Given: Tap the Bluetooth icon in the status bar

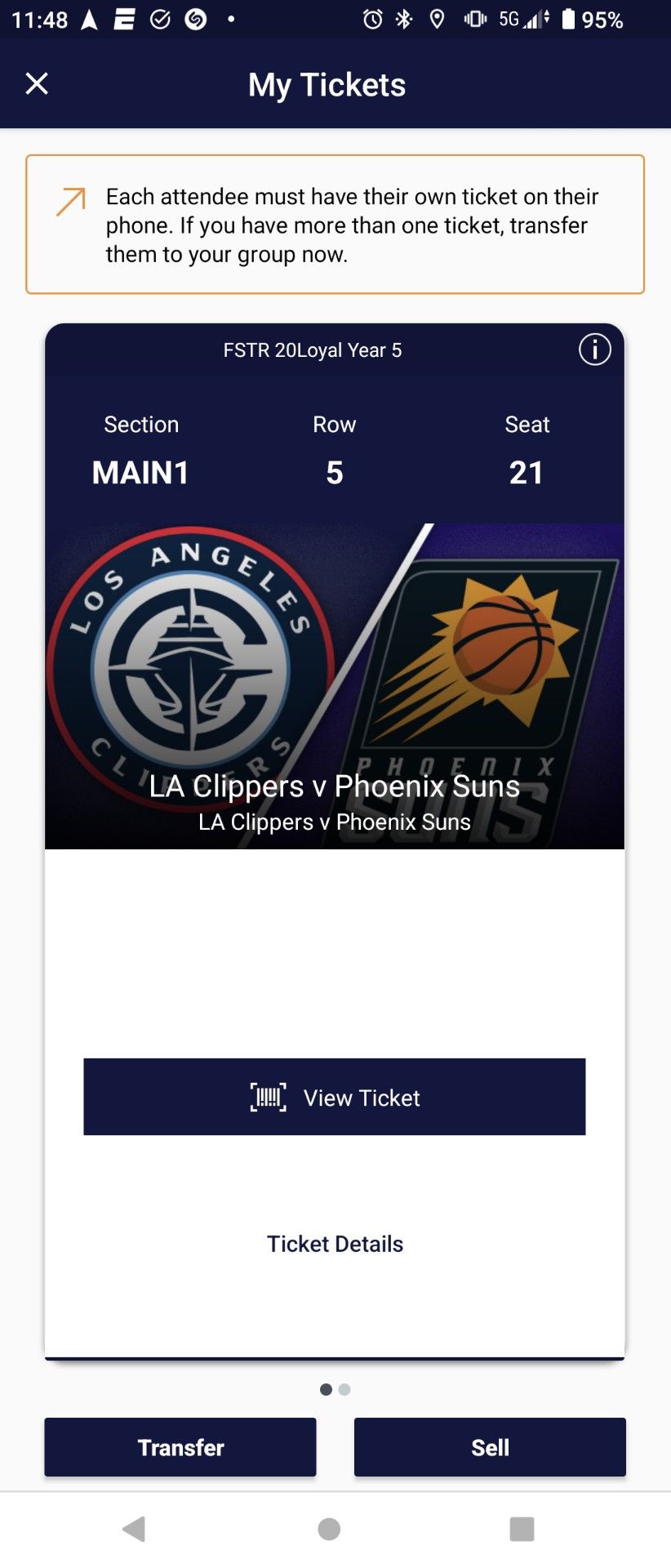Looking at the screenshot, I should (406, 19).
